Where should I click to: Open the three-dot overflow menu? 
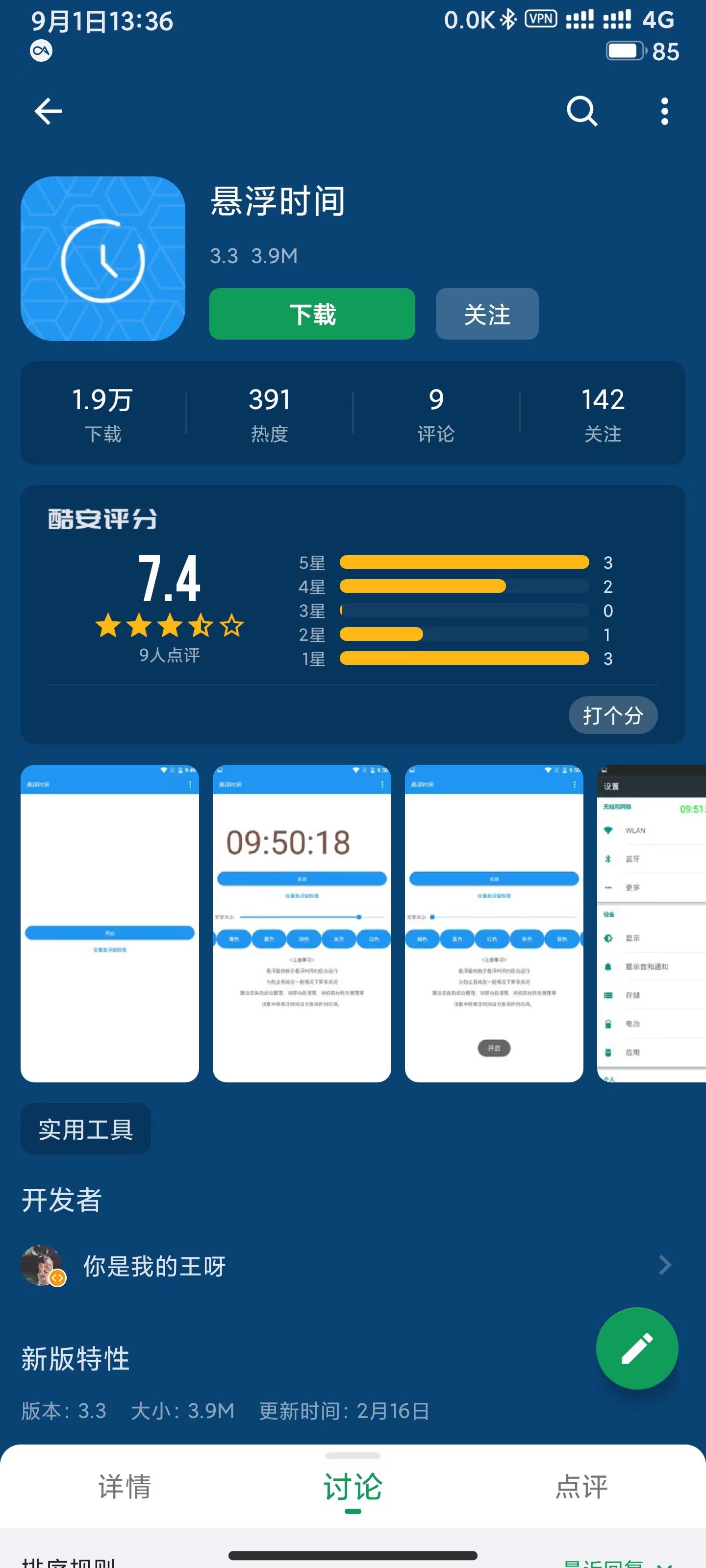click(x=664, y=111)
